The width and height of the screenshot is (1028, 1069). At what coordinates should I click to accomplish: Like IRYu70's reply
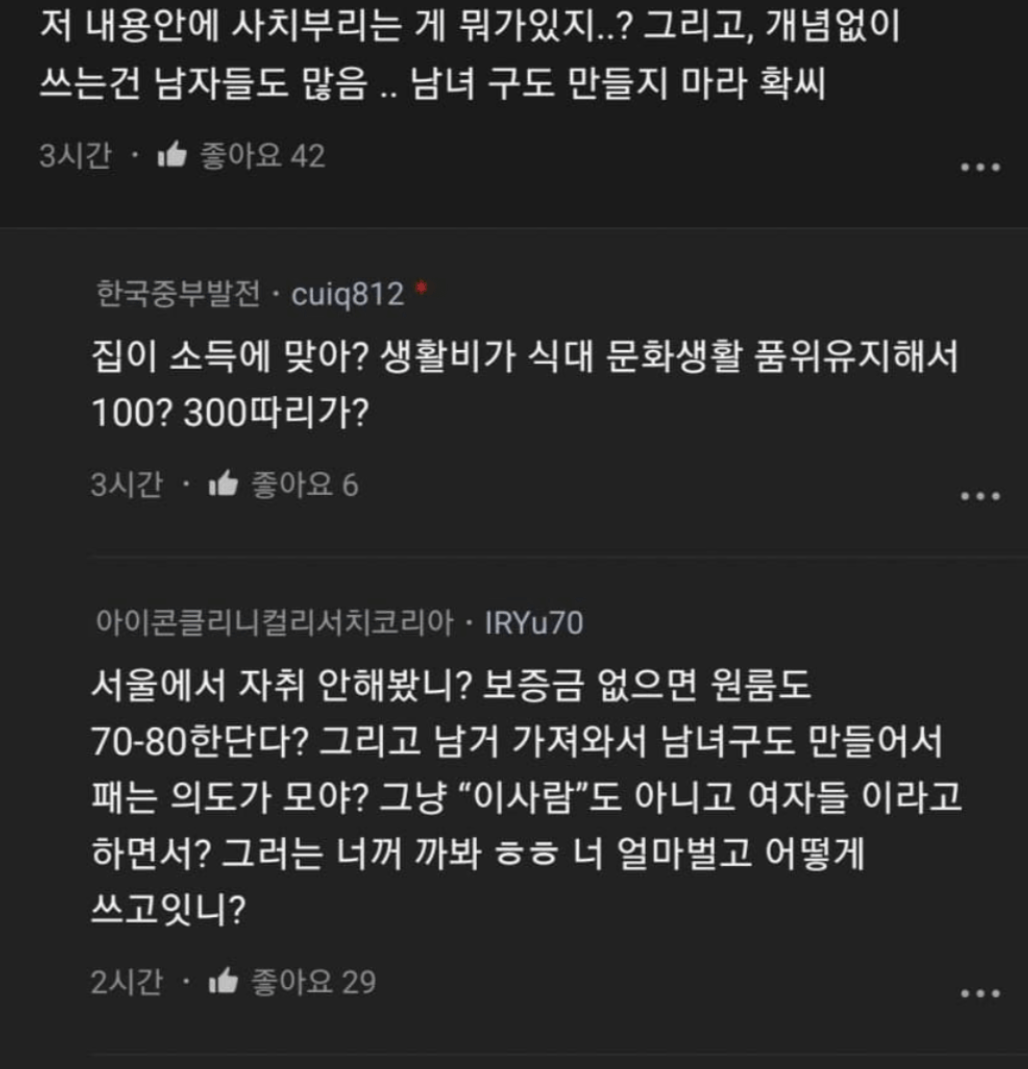coord(223,982)
